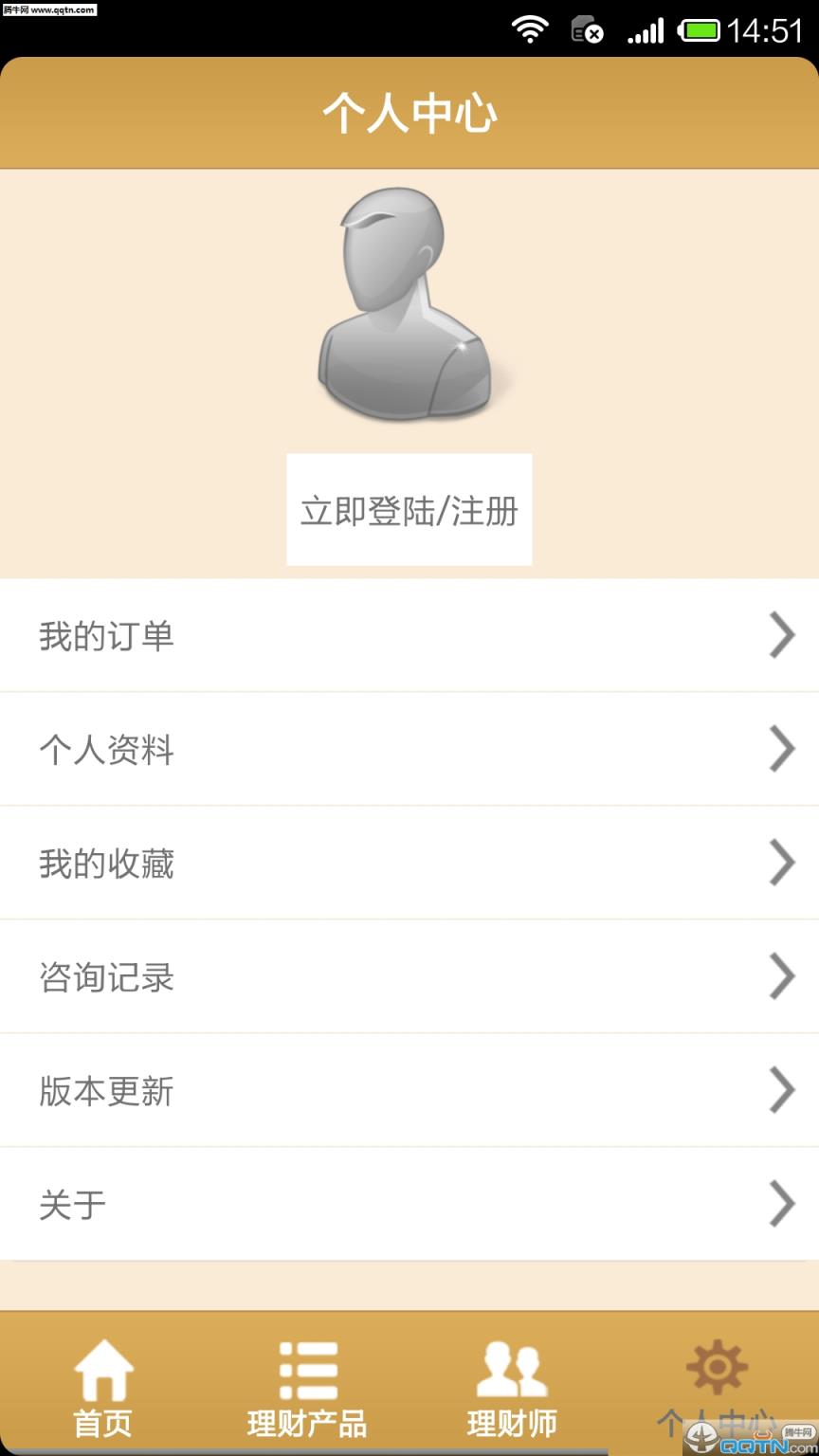Tap the 立即登陆/注册 login button
Screen dimensions: 819x1456
(x=409, y=509)
